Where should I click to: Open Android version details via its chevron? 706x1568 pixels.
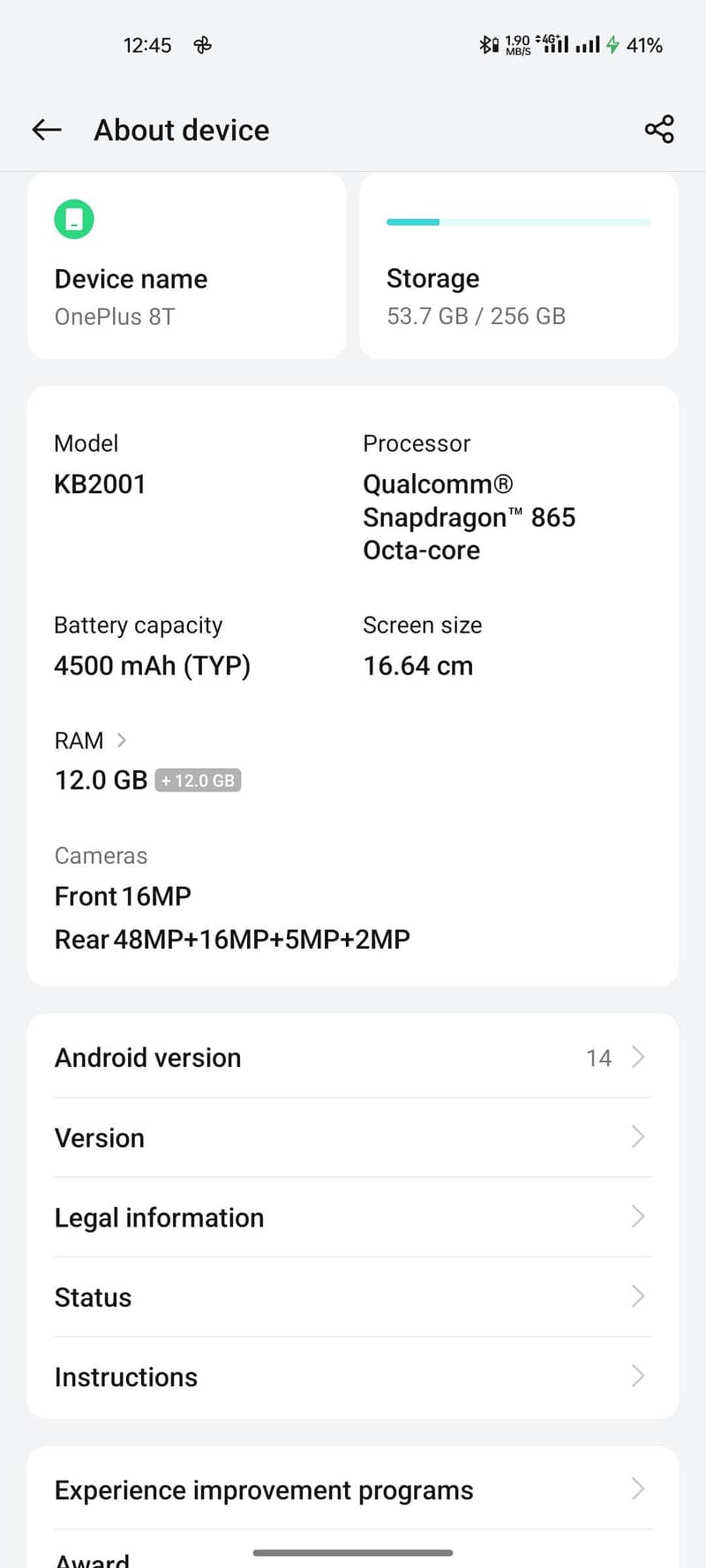639,1057
